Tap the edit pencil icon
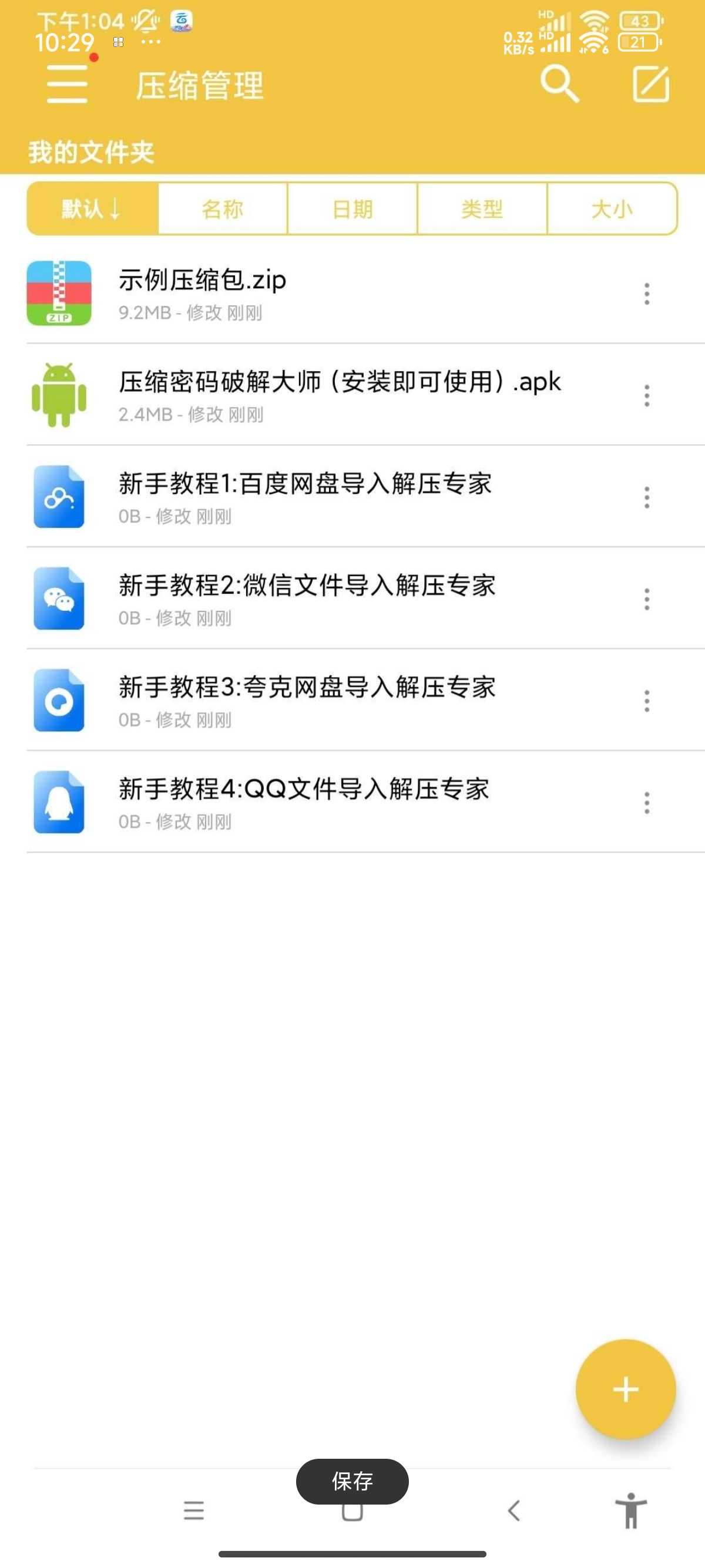The height and width of the screenshot is (1568, 705). pos(651,84)
